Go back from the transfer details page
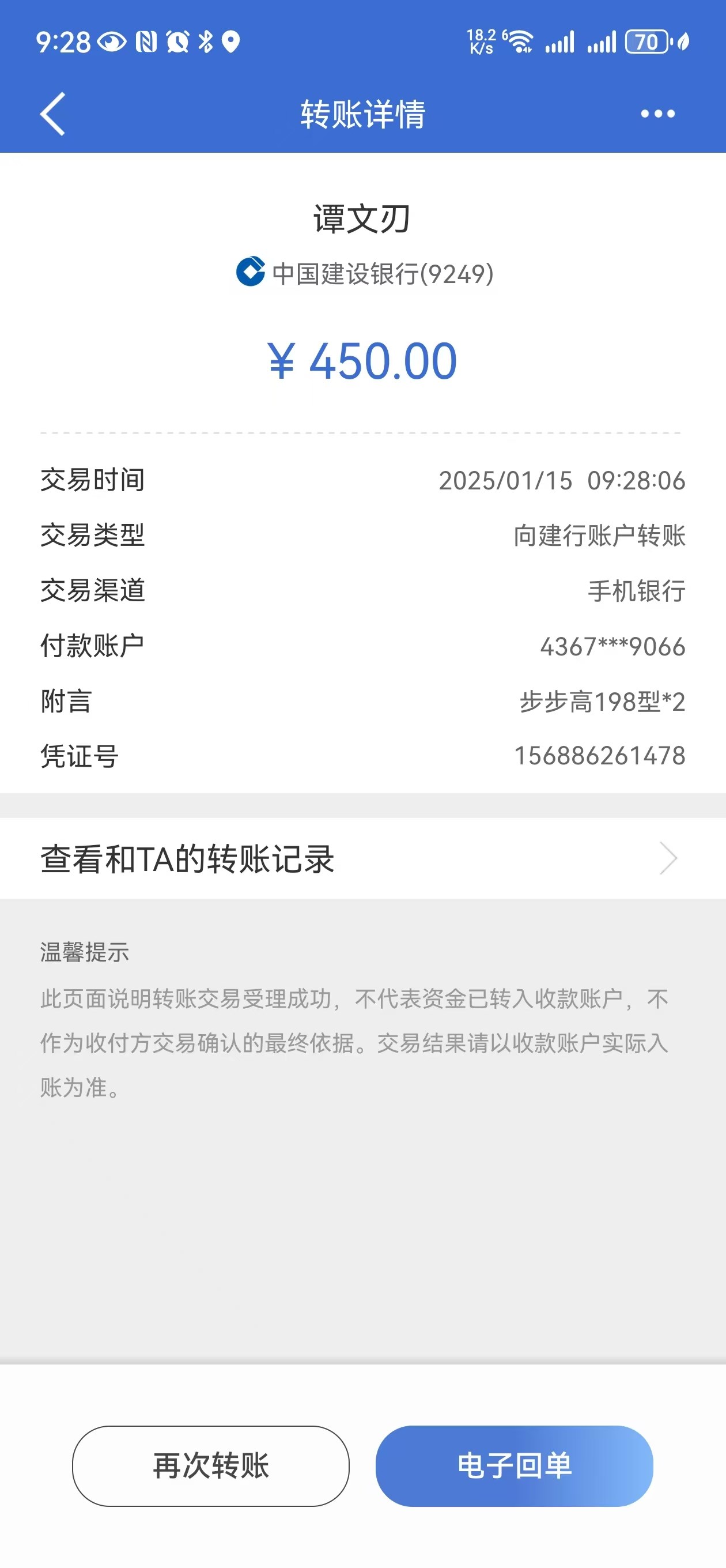The height and width of the screenshot is (1568, 726). pos(52,114)
